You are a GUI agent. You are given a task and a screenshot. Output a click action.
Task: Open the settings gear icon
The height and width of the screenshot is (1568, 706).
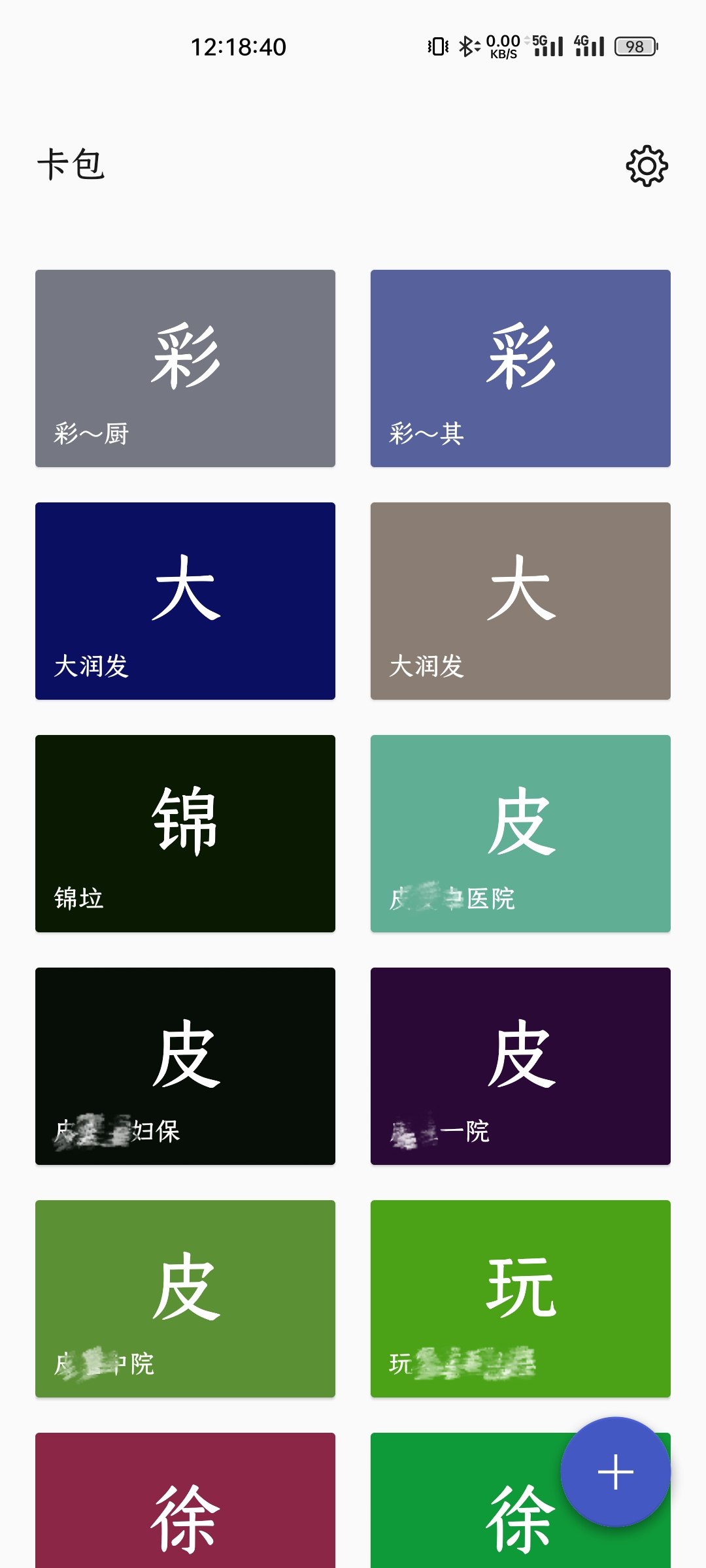click(647, 166)
